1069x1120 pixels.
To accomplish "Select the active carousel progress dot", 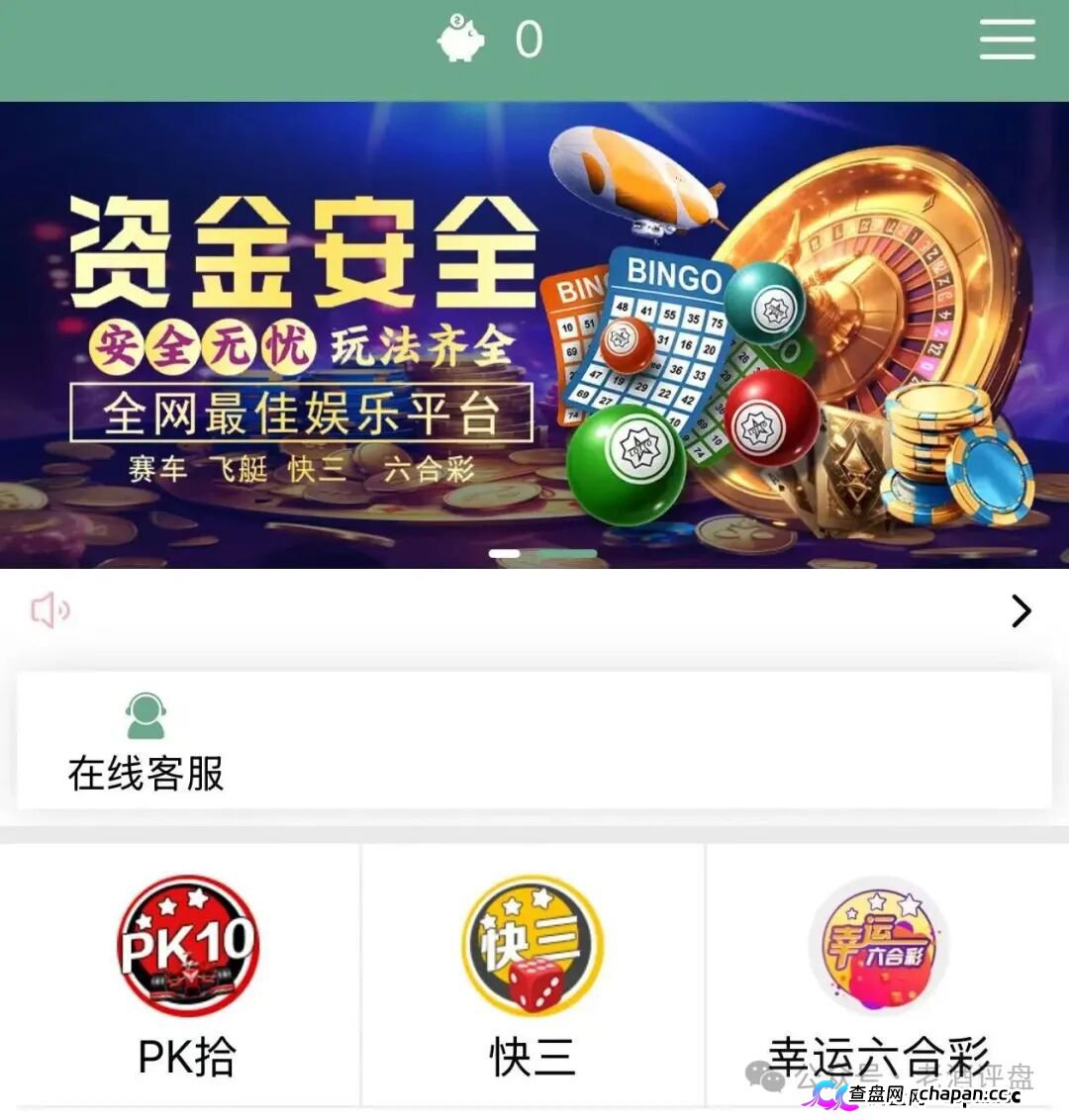I will click(502, 554).
